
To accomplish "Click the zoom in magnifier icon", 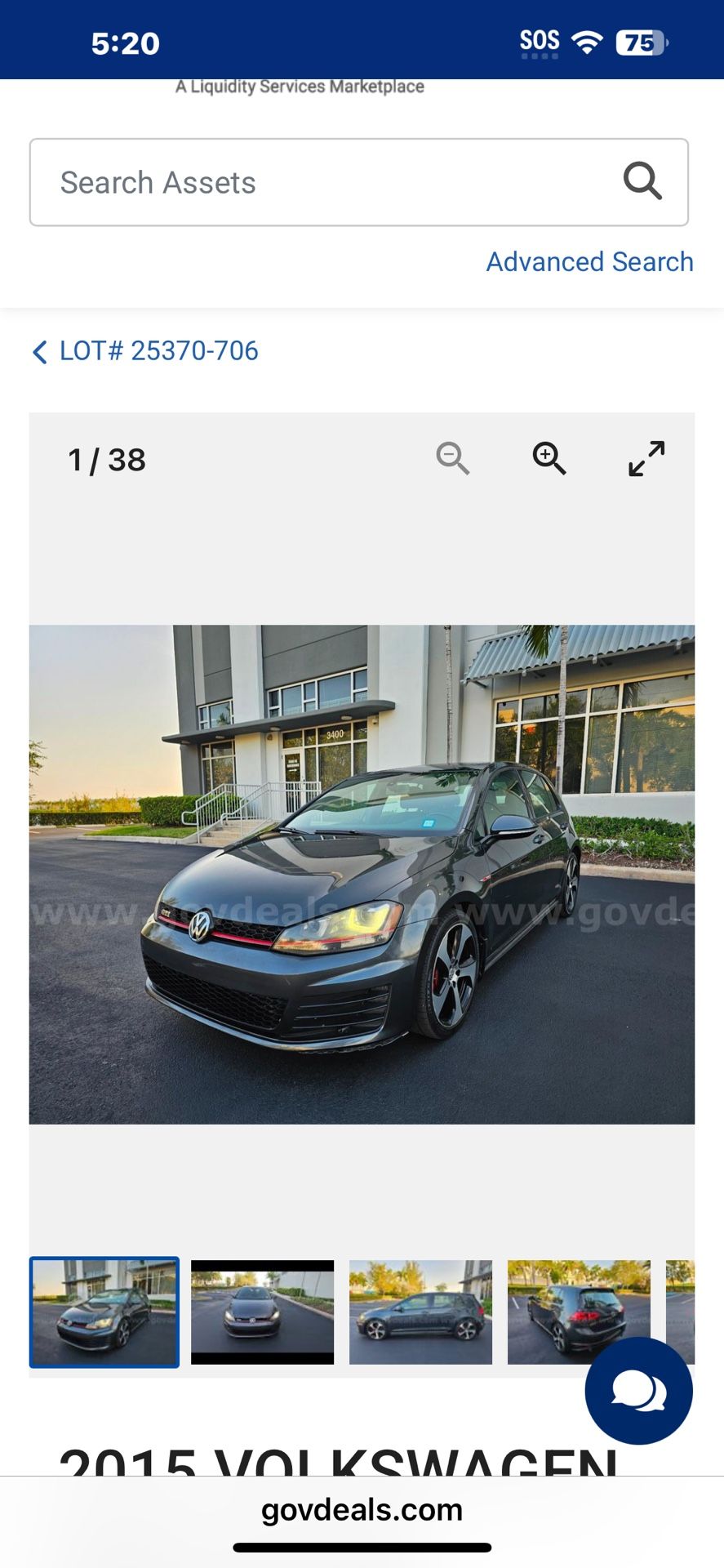I will tap(549, 459).
